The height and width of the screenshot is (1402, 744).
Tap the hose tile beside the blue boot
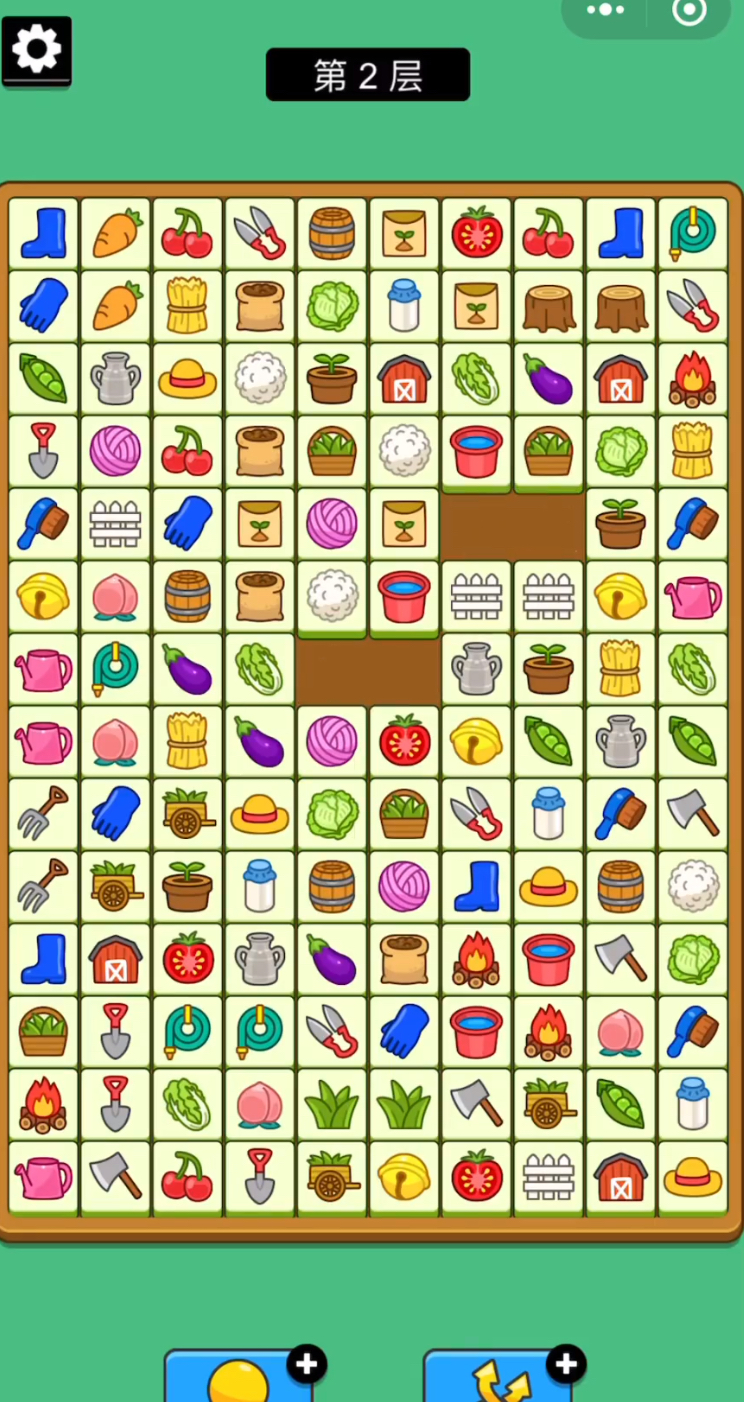pyautogui.click(x=693, y=235)
